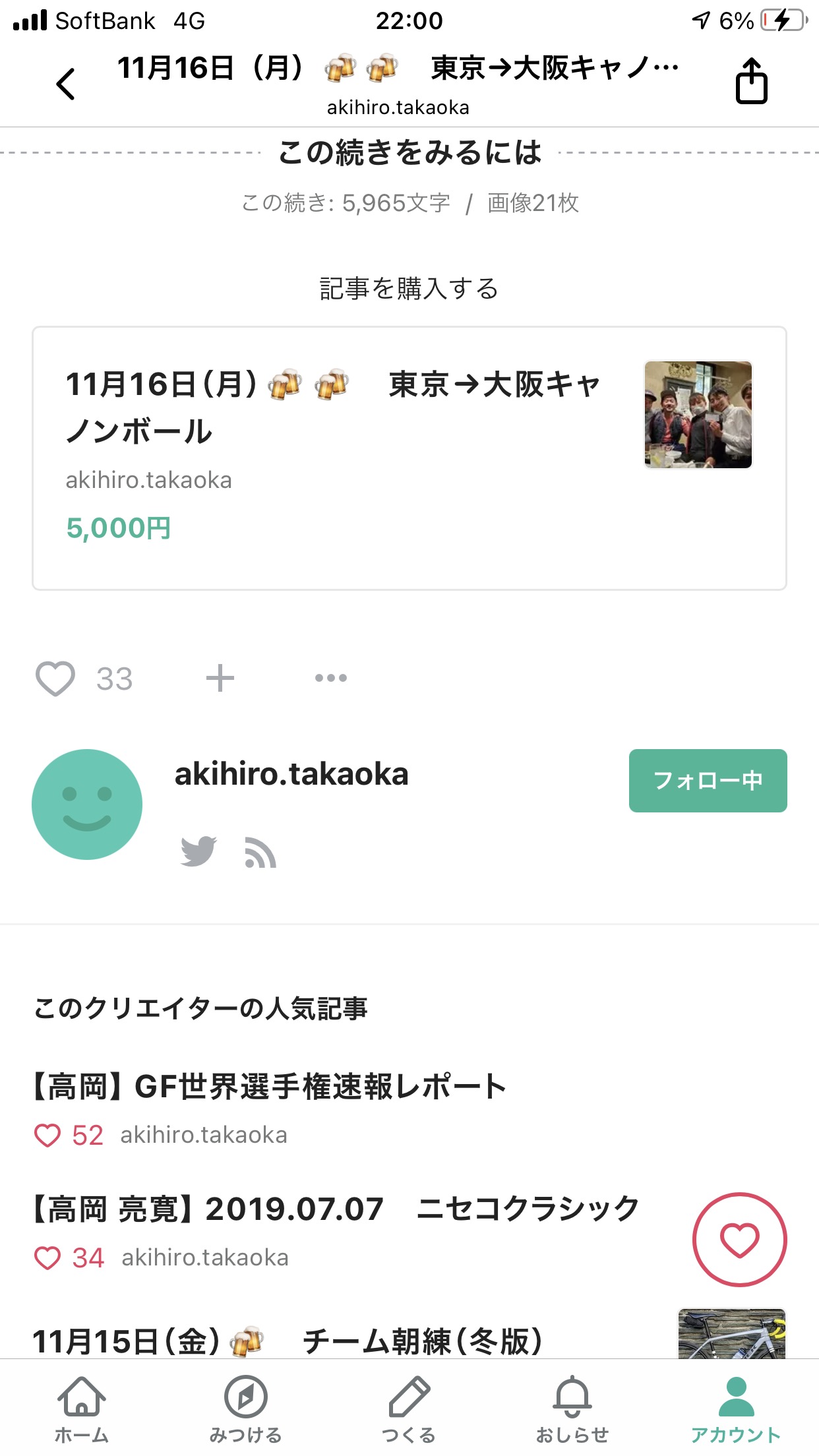
Task: Open the creator's Twitter link
Action: 198,851
